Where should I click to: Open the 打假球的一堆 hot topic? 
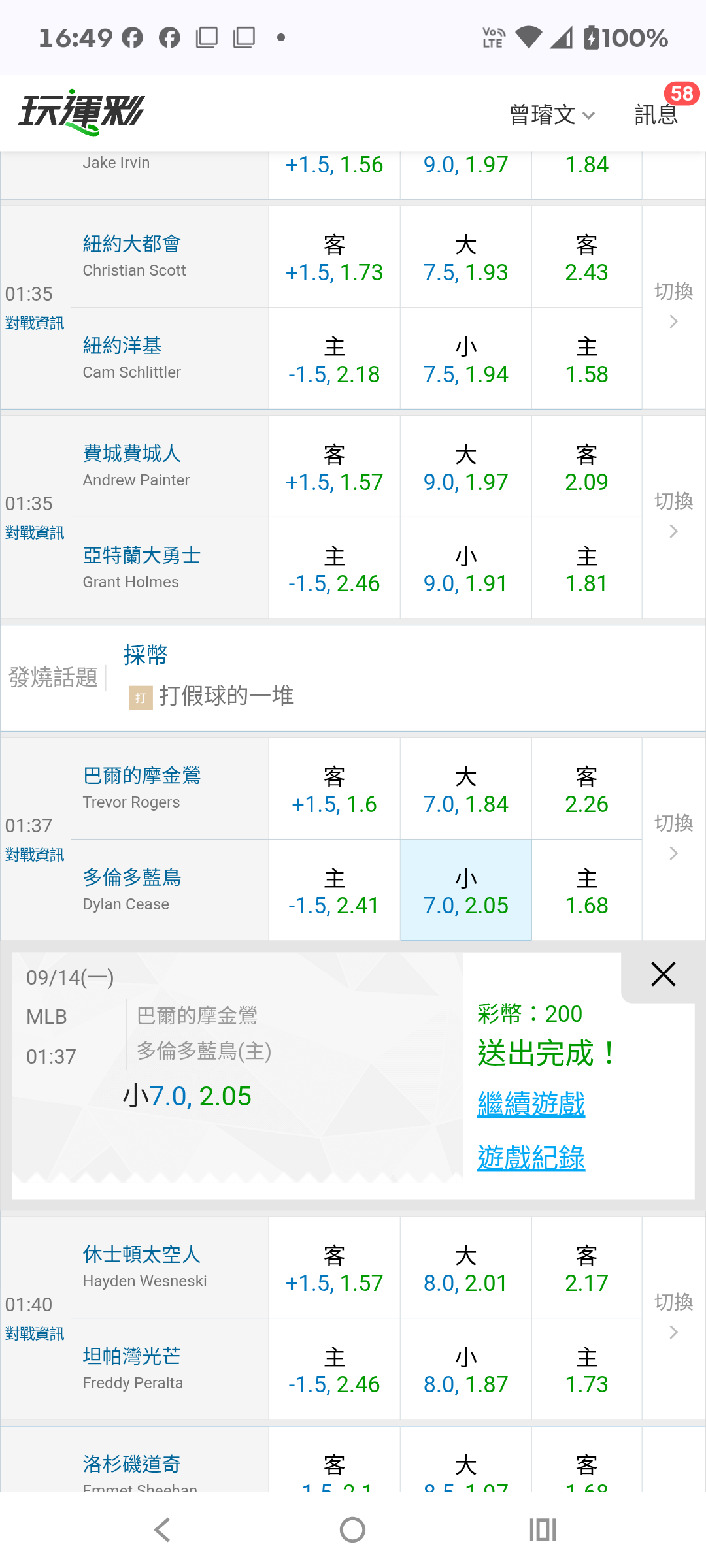tap(226, 696)
